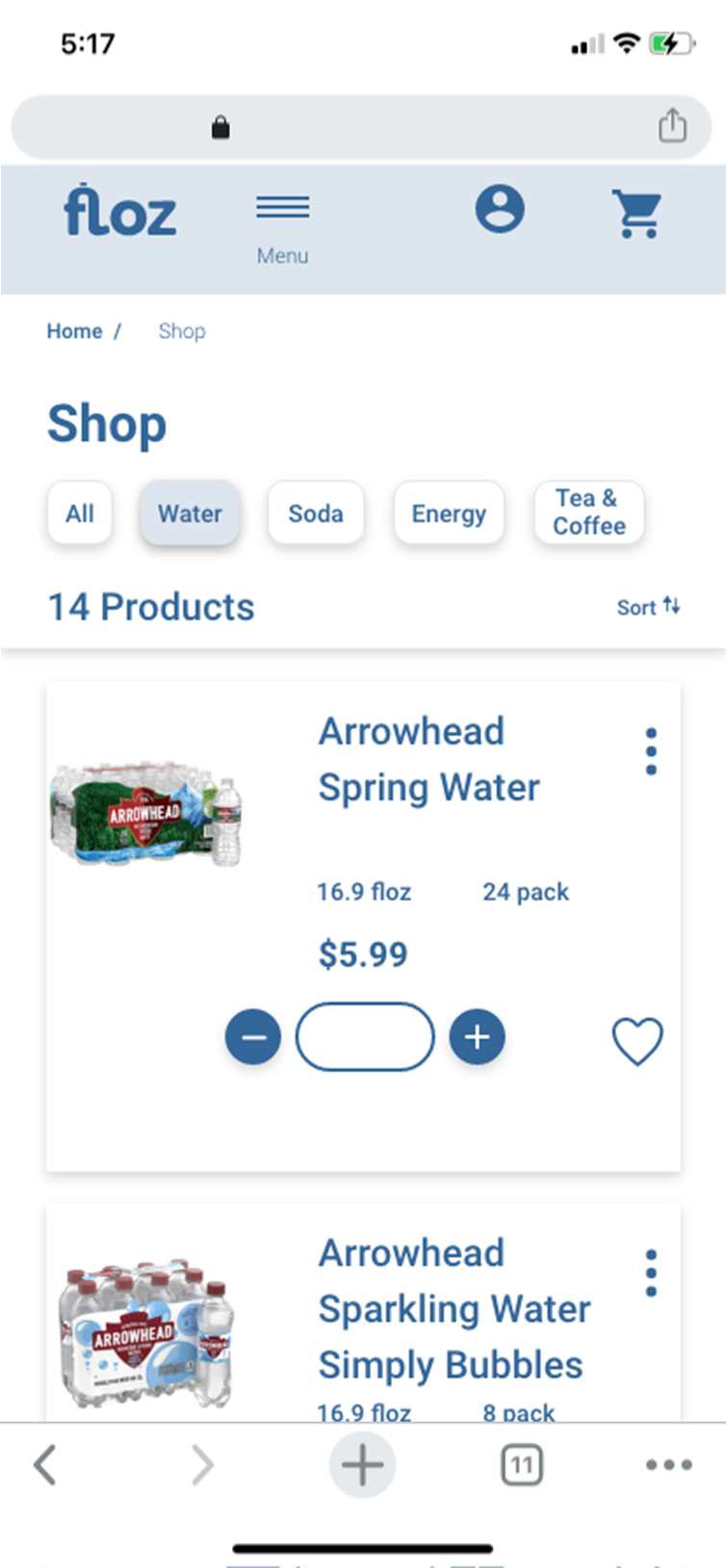Select the Soda category filter
Image resolution: width=726 pixels, height=1568 pixels.
316,513
